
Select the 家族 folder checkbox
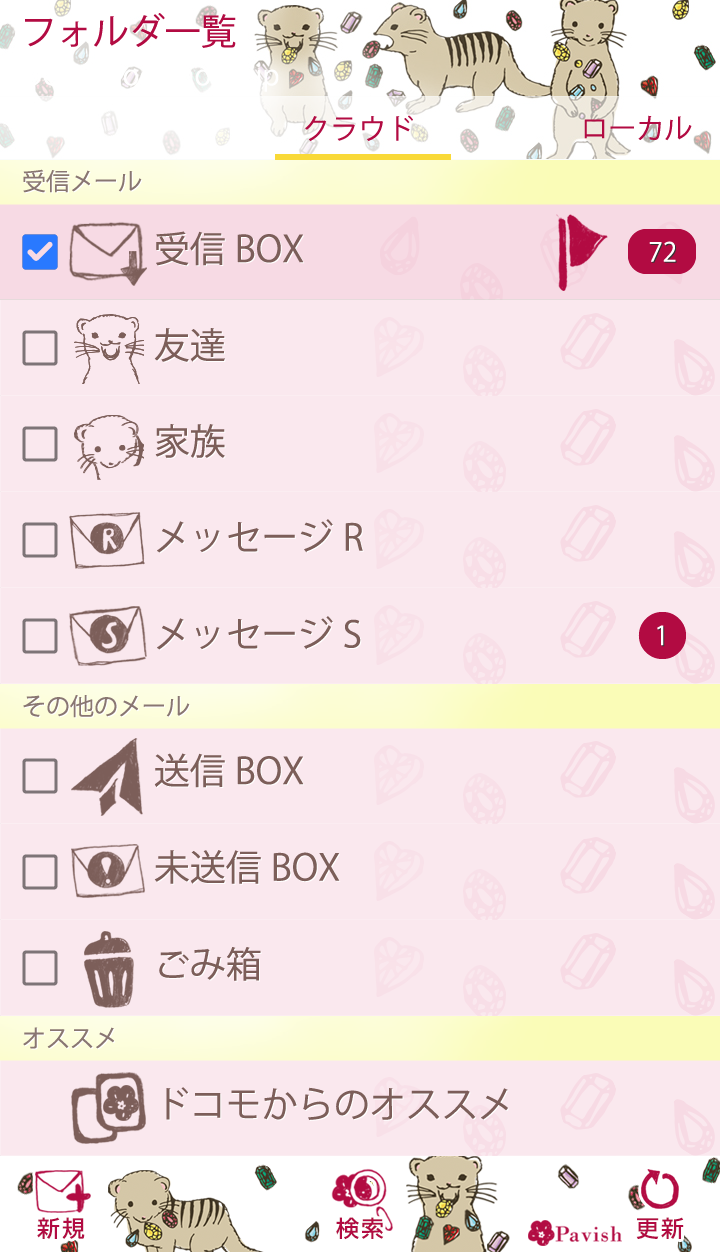pyautogui.click(x=40, y=444)
